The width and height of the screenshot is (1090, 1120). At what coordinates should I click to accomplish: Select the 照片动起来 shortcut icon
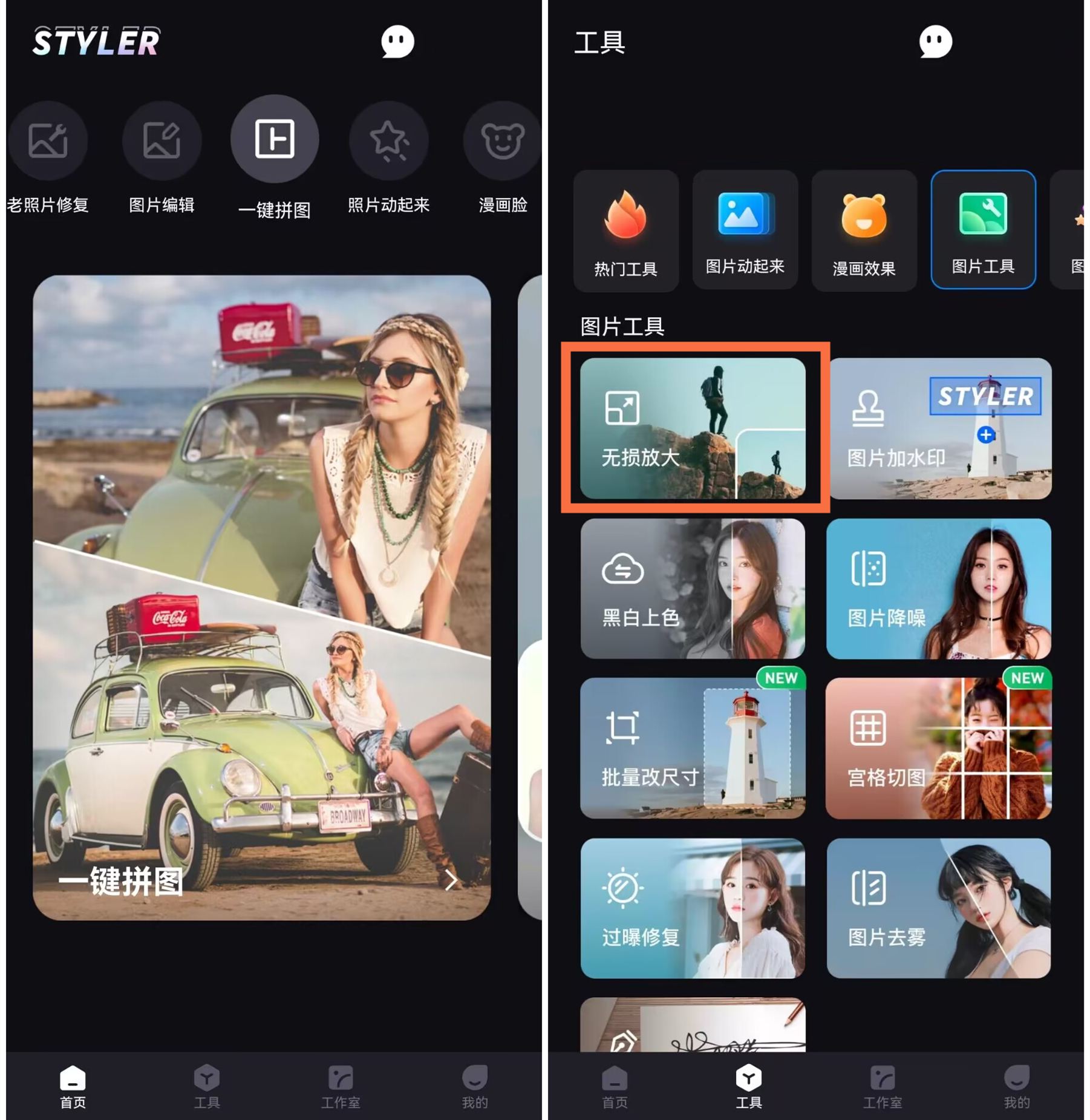point(388,141)
